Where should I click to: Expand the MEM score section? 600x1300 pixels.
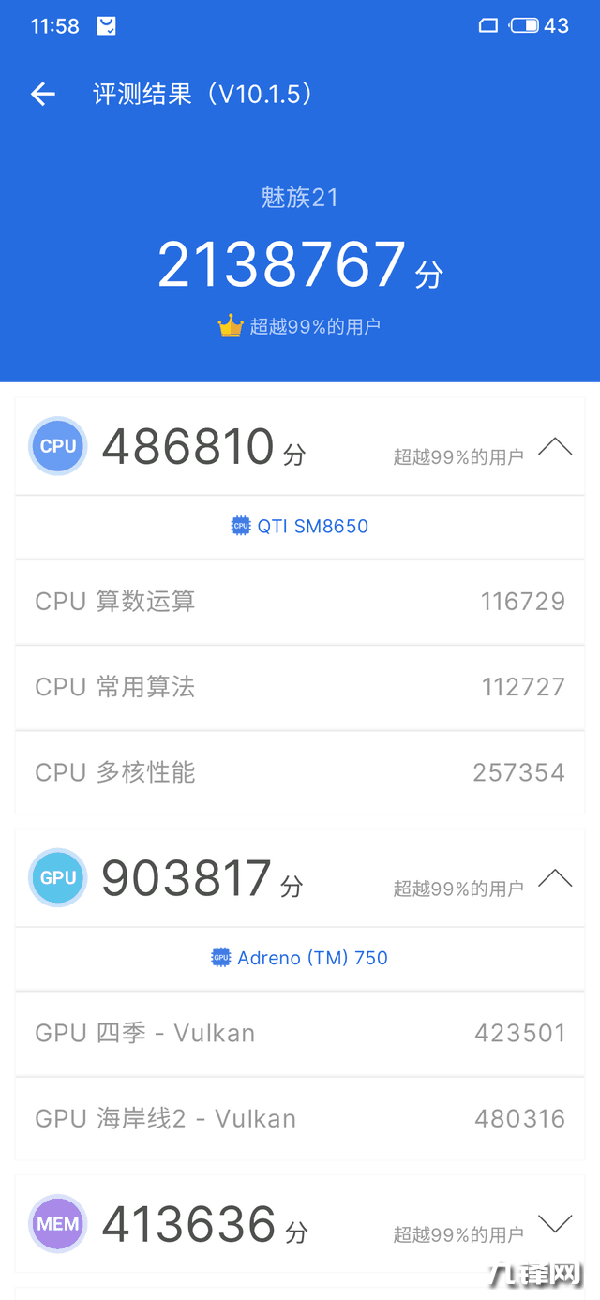pos(555,1223)
